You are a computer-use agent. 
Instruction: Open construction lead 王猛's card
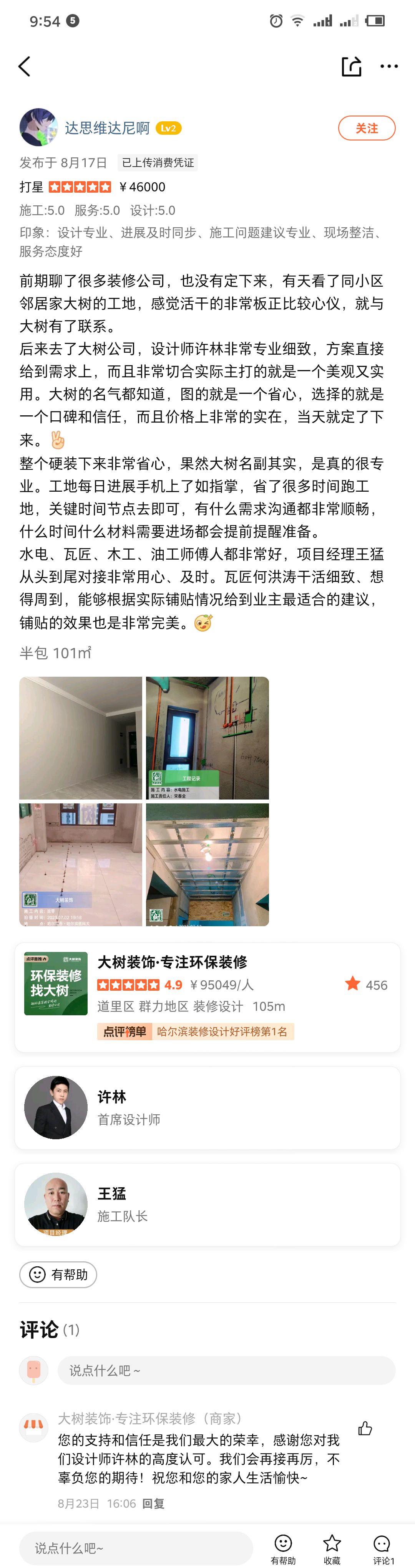tap(207, 1205)
